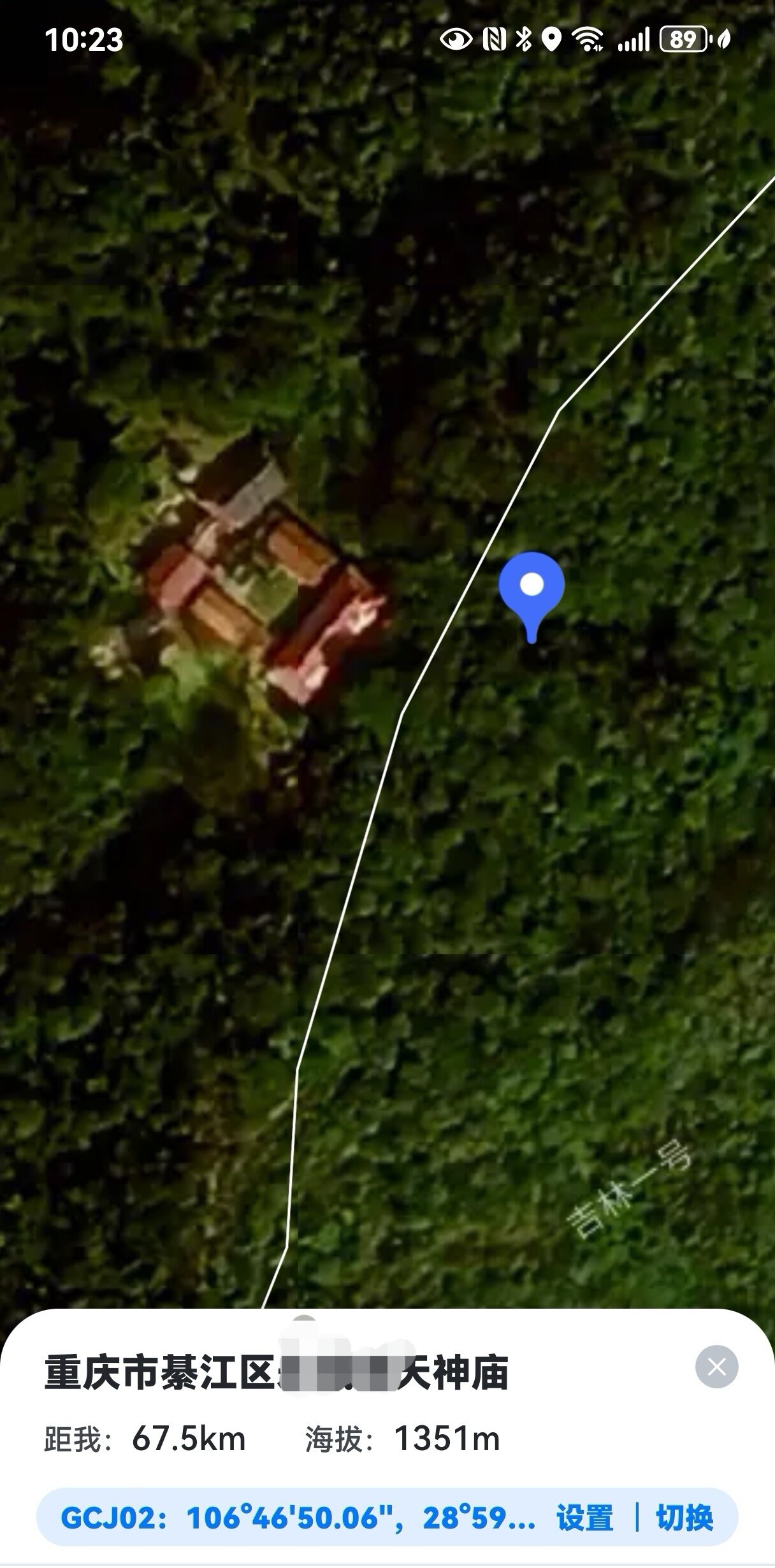
Task: Tap 切换 to switch coordinate system
Action: coord(684,1518)
